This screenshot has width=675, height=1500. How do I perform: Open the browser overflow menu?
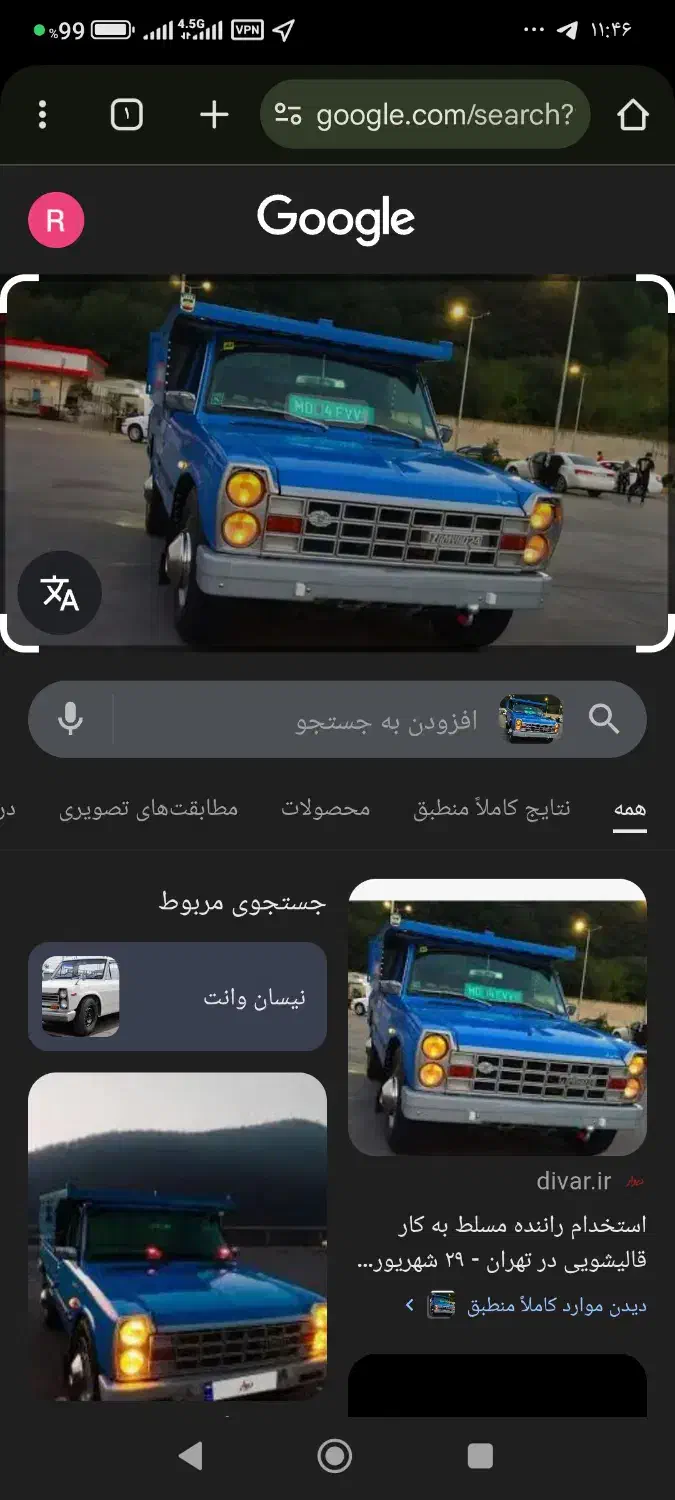tap(42, 115)
